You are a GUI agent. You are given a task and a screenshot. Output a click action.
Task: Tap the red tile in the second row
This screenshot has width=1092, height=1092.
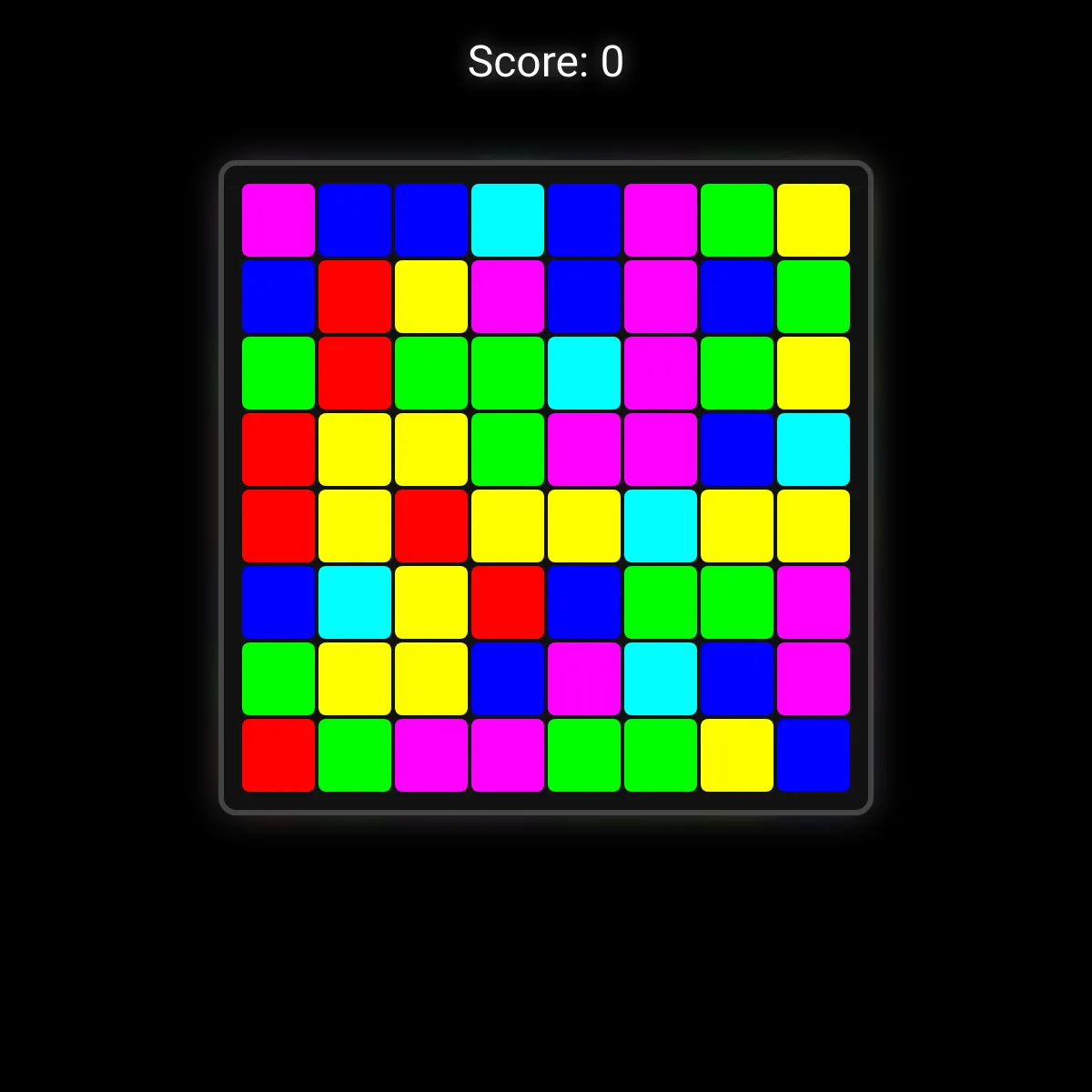pyautogui.click(x=355, y=297)
